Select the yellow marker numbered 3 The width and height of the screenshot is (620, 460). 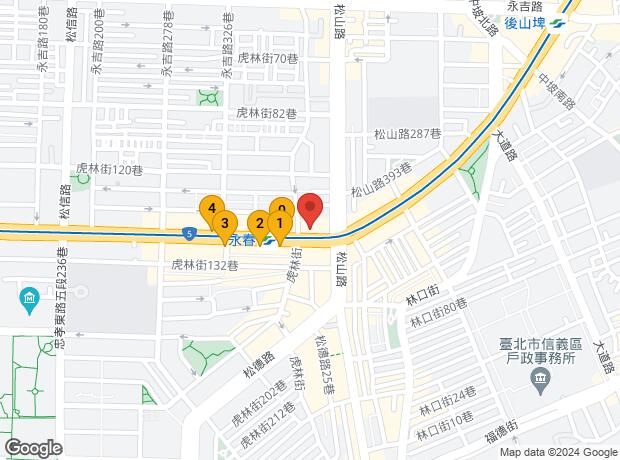(x=224, y=224)
